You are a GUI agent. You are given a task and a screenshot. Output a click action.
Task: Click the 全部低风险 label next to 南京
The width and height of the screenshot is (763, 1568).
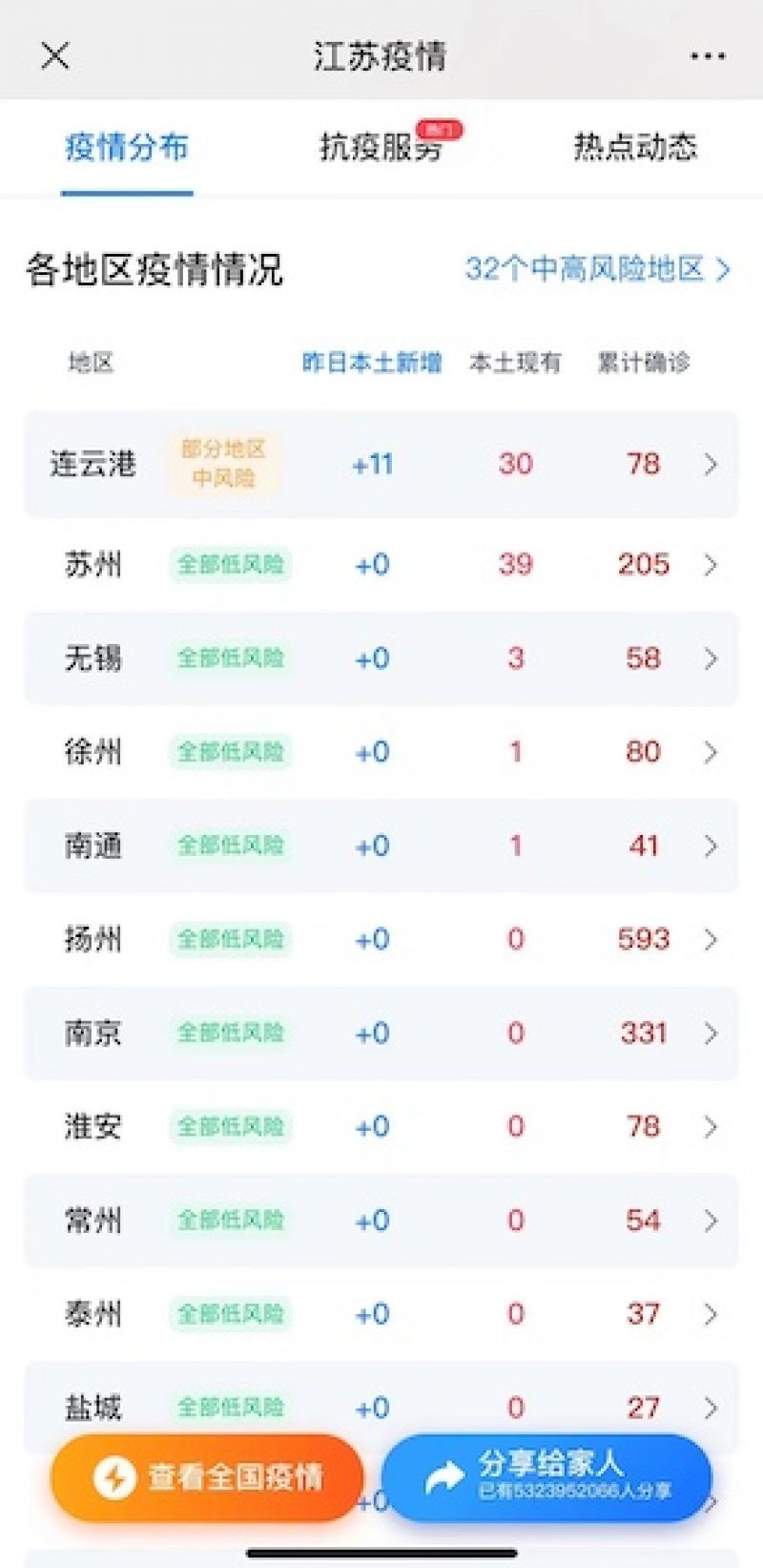point(229,1033)
